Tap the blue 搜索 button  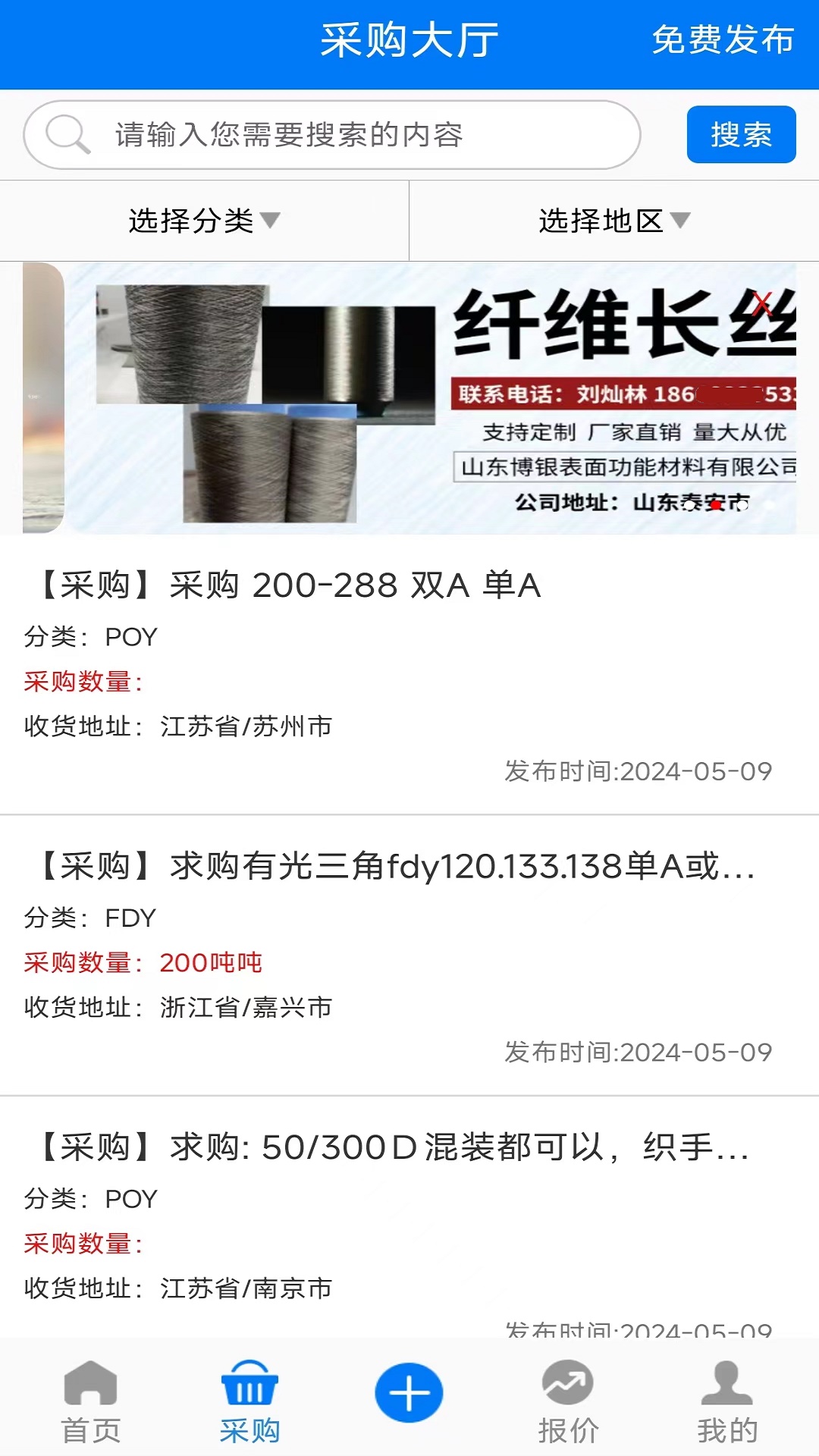click(741, 135)
